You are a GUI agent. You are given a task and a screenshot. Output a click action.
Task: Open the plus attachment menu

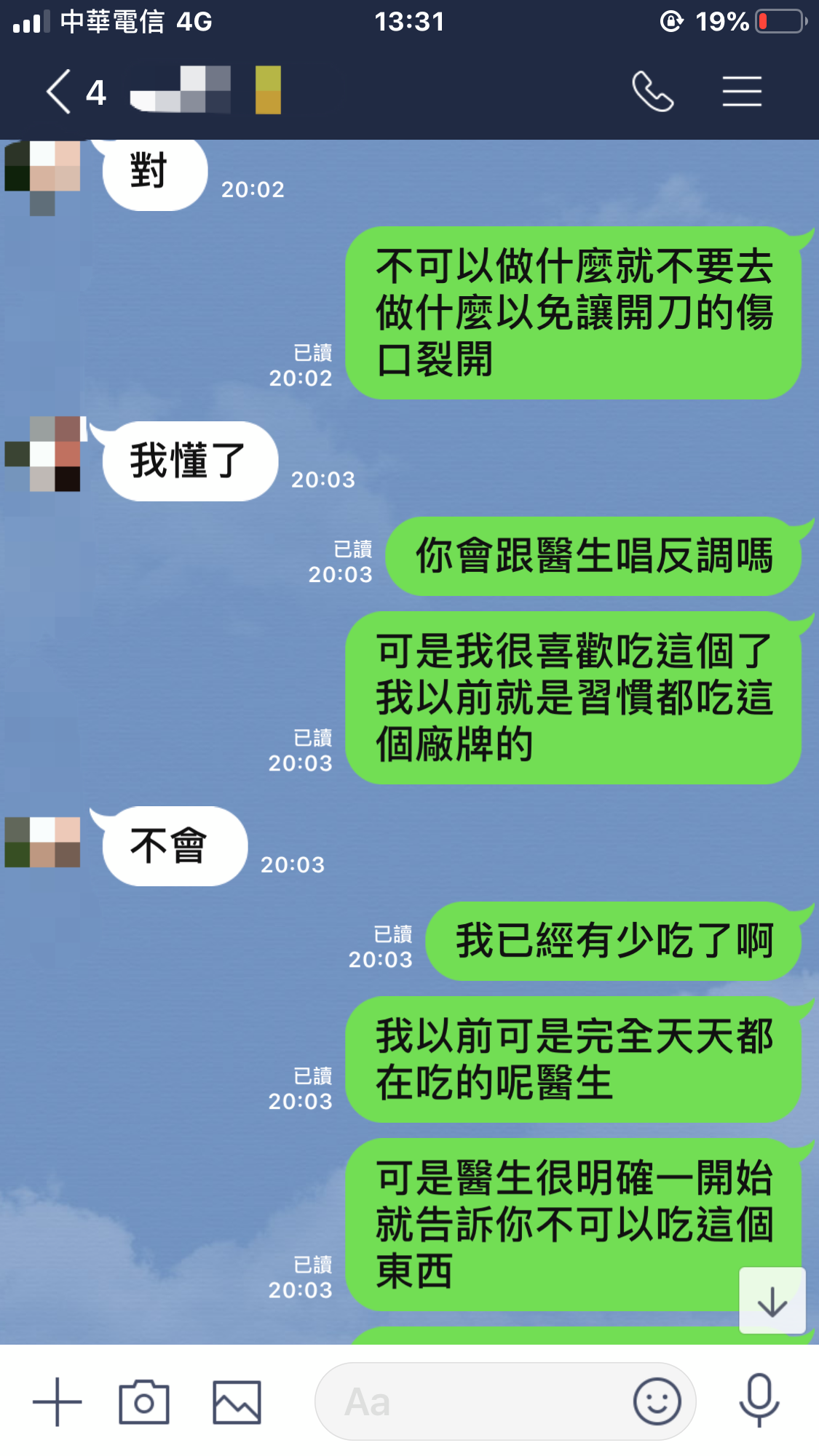click(x=58, y=1401)
